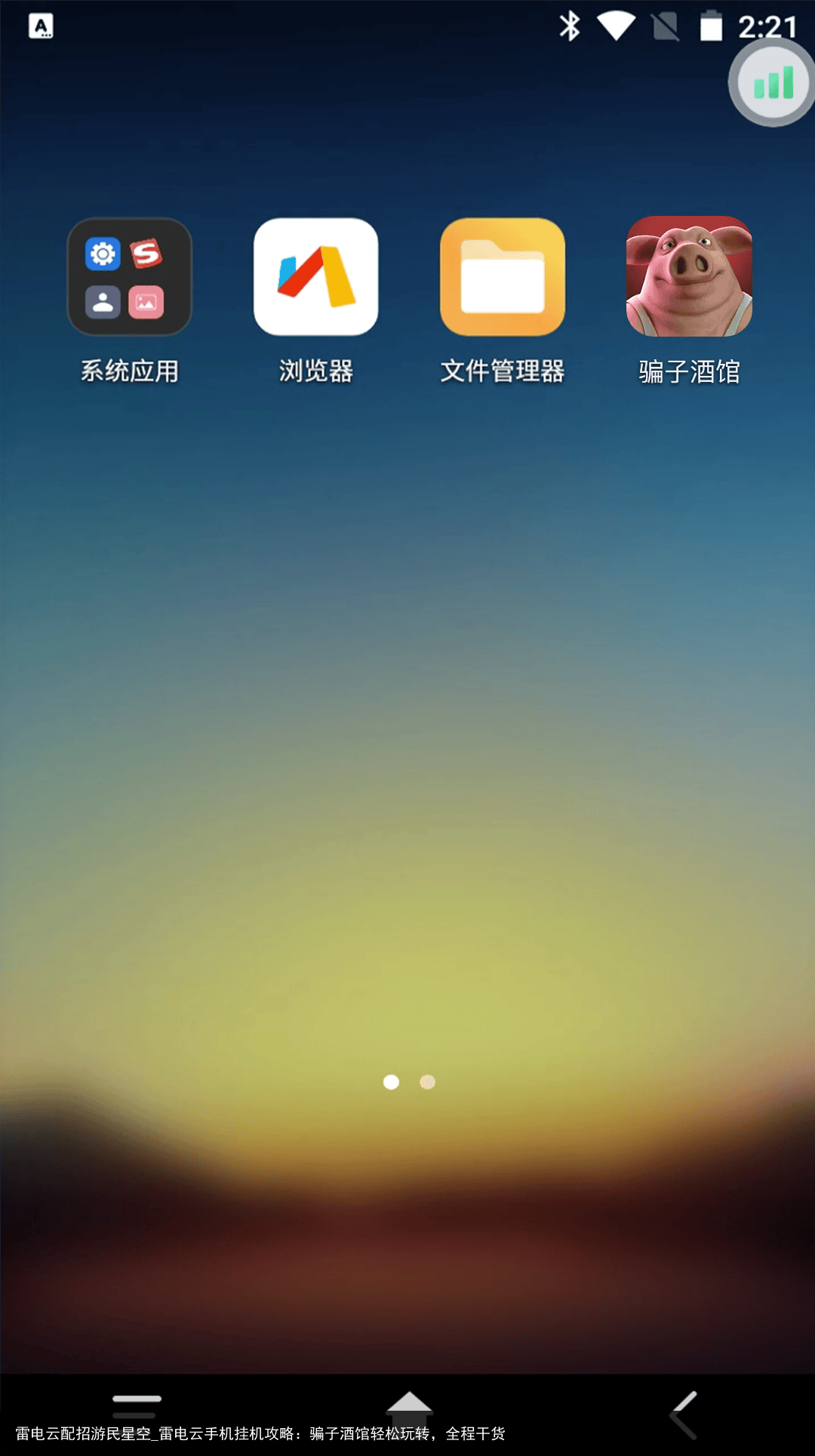Image resolution: width=815 pixels, height=1456 pixels.
Task: Launch the 骗子酒馆 game
Action: tap(688, 277)
